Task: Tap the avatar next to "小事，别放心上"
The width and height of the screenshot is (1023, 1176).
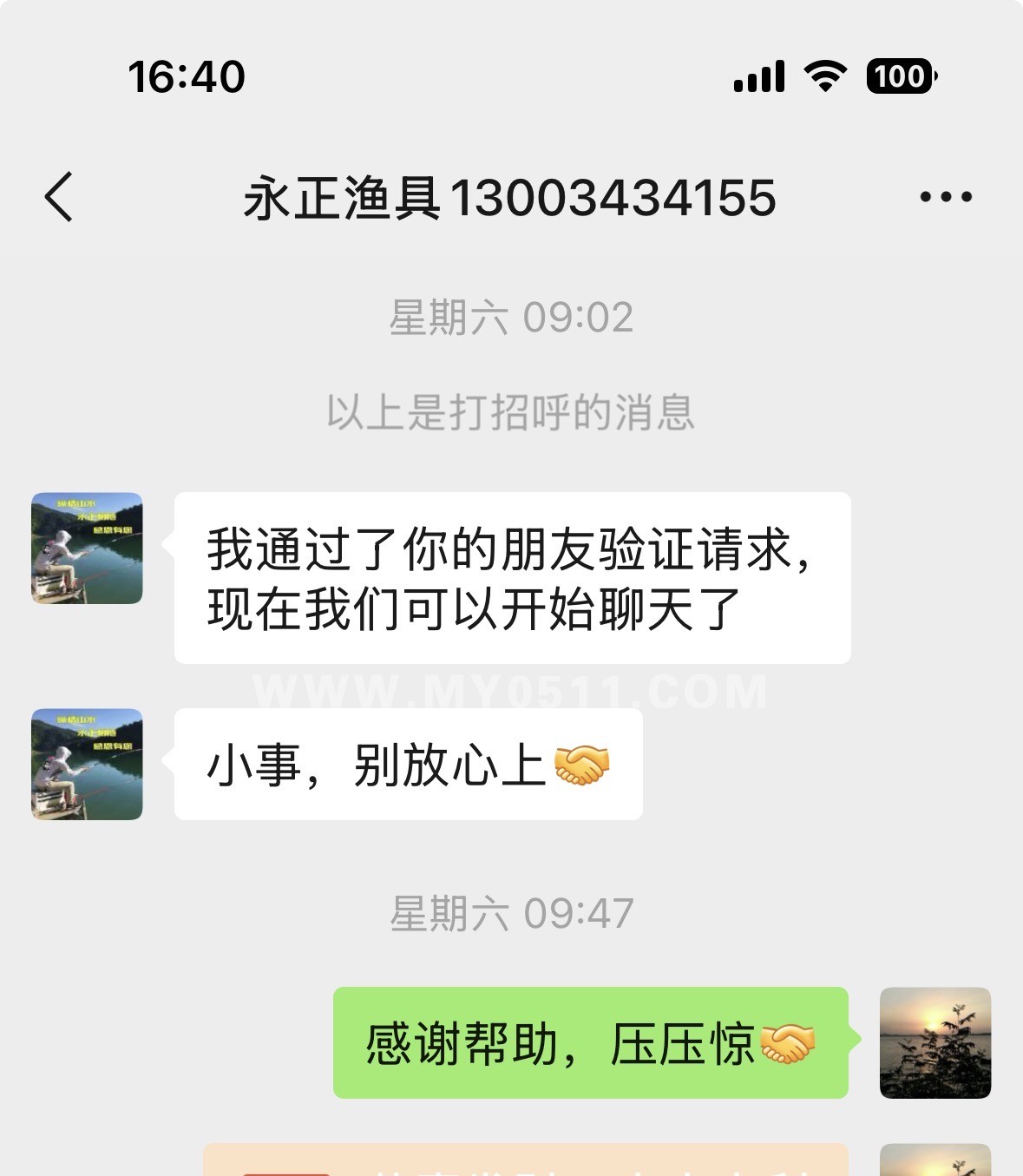Action: [87, 765]
